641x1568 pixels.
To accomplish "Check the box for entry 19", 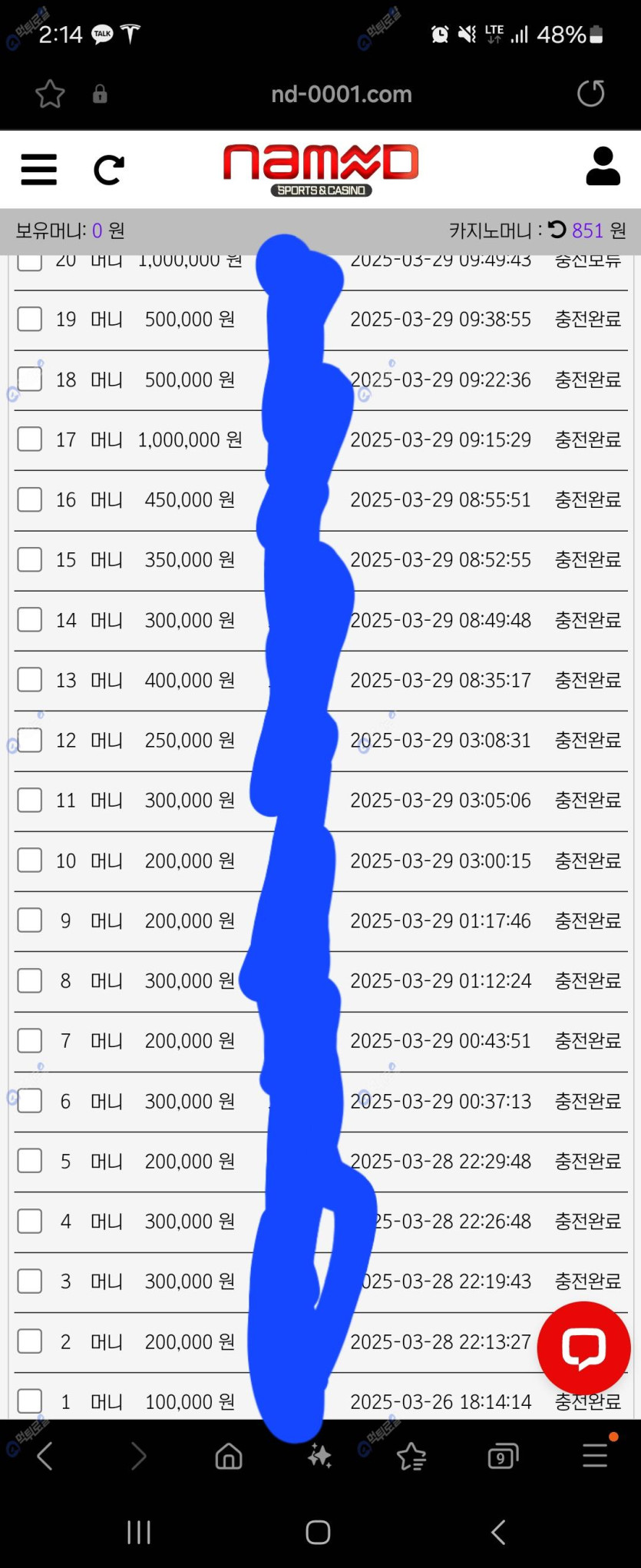I will (30, 319).
